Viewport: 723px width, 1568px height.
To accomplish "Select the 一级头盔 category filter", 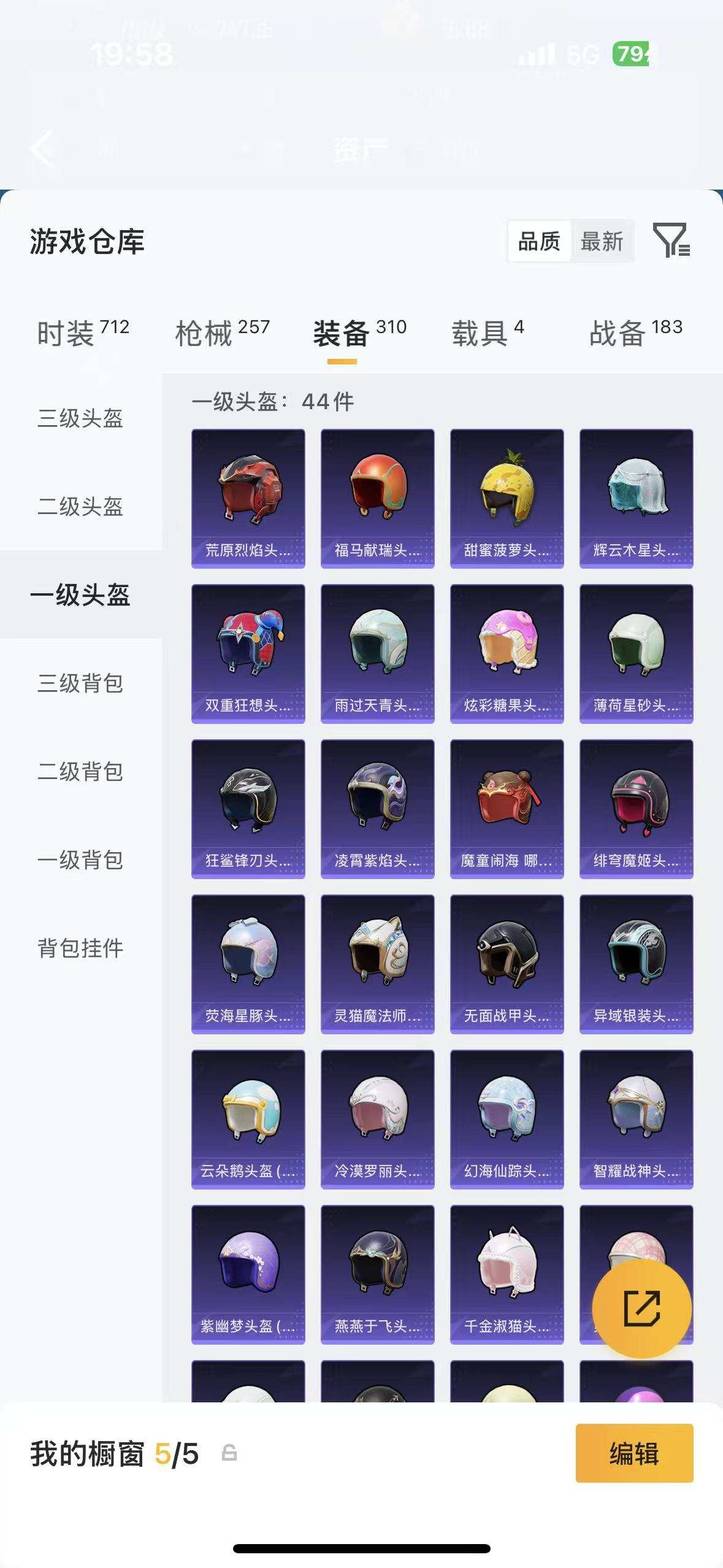I will pos(80,595).
